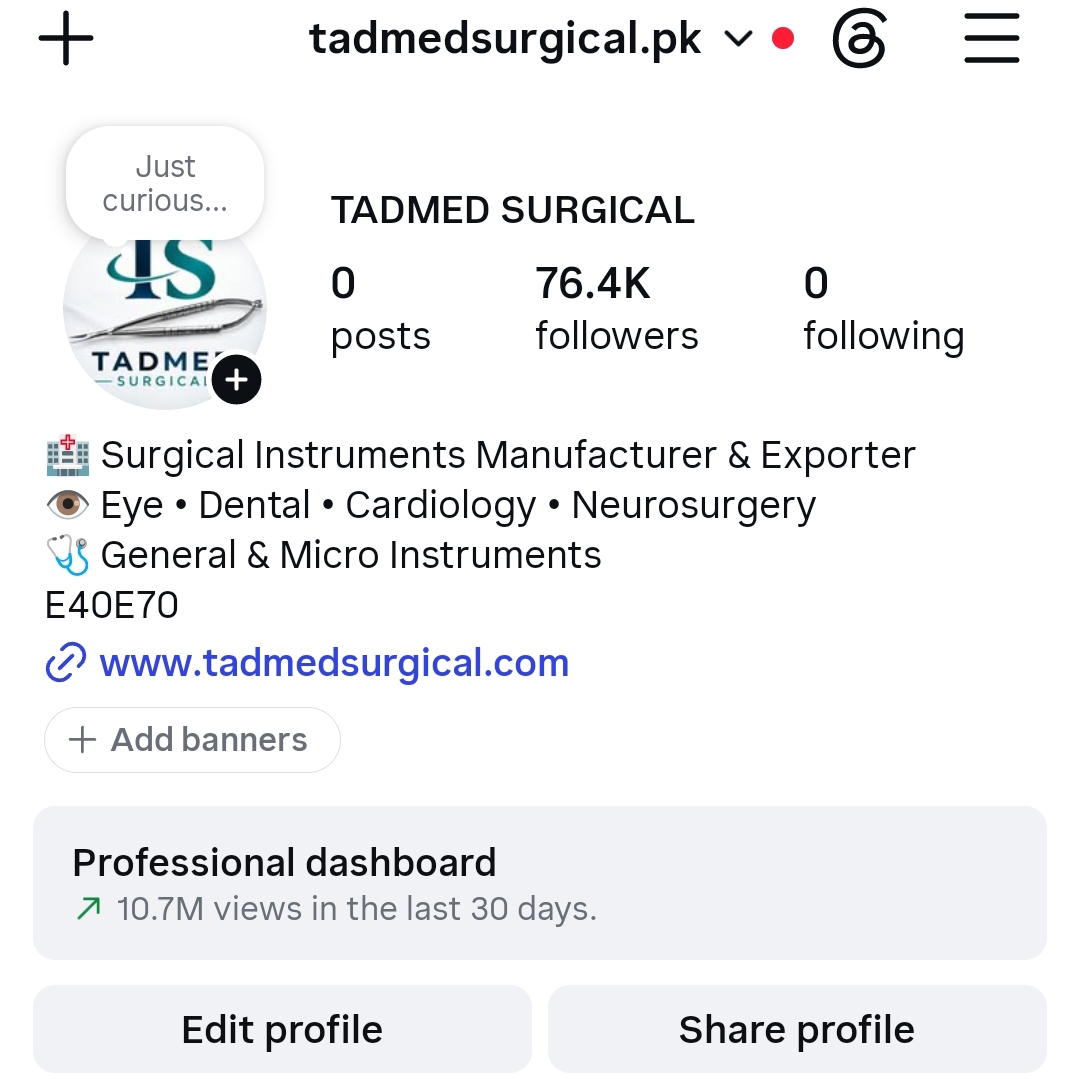Tap the plus icon to create a post
This screenshot has width=1080, height=1083.
pyautogui.click(x=66, y=38)
